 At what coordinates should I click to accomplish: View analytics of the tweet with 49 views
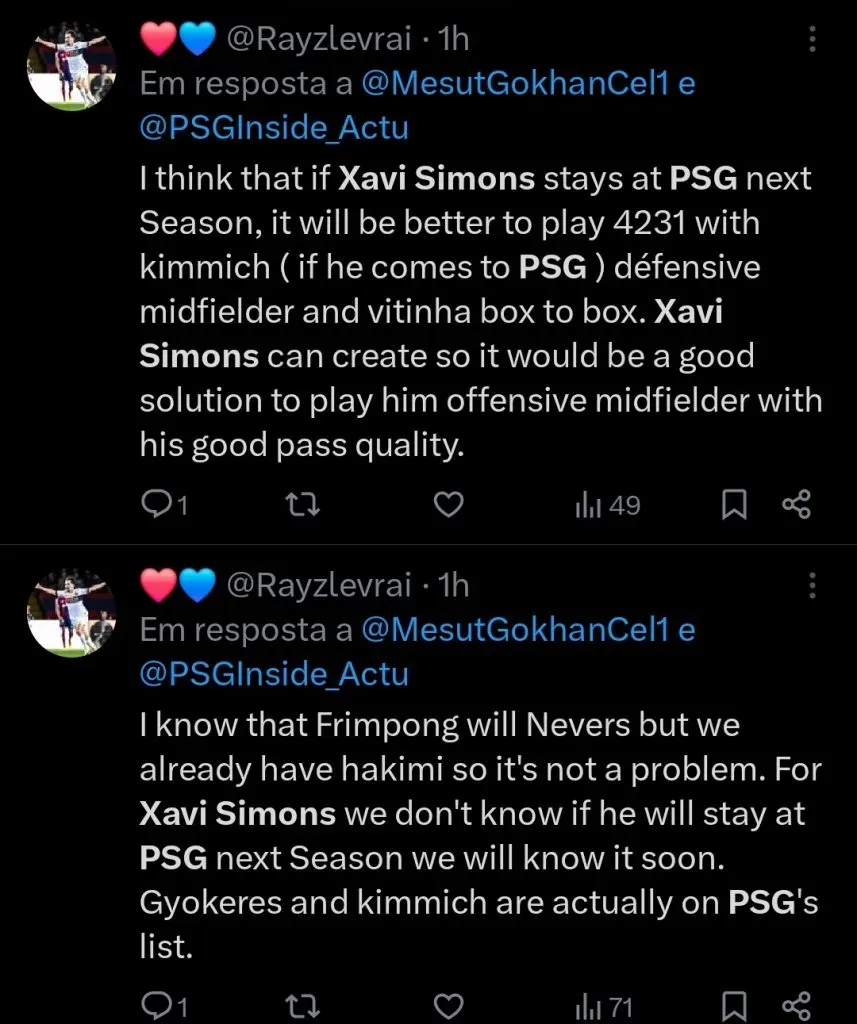point(607,506)
